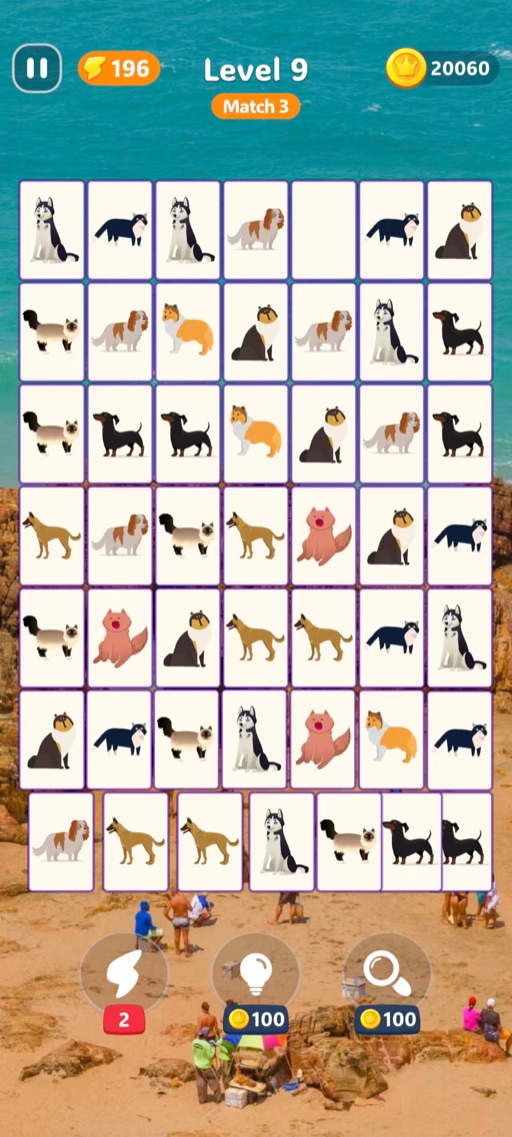The width and height of the screenshot is (512, 1137).
Task: Pick the pink cat tile between husky and orange collie
Action: 322,740
